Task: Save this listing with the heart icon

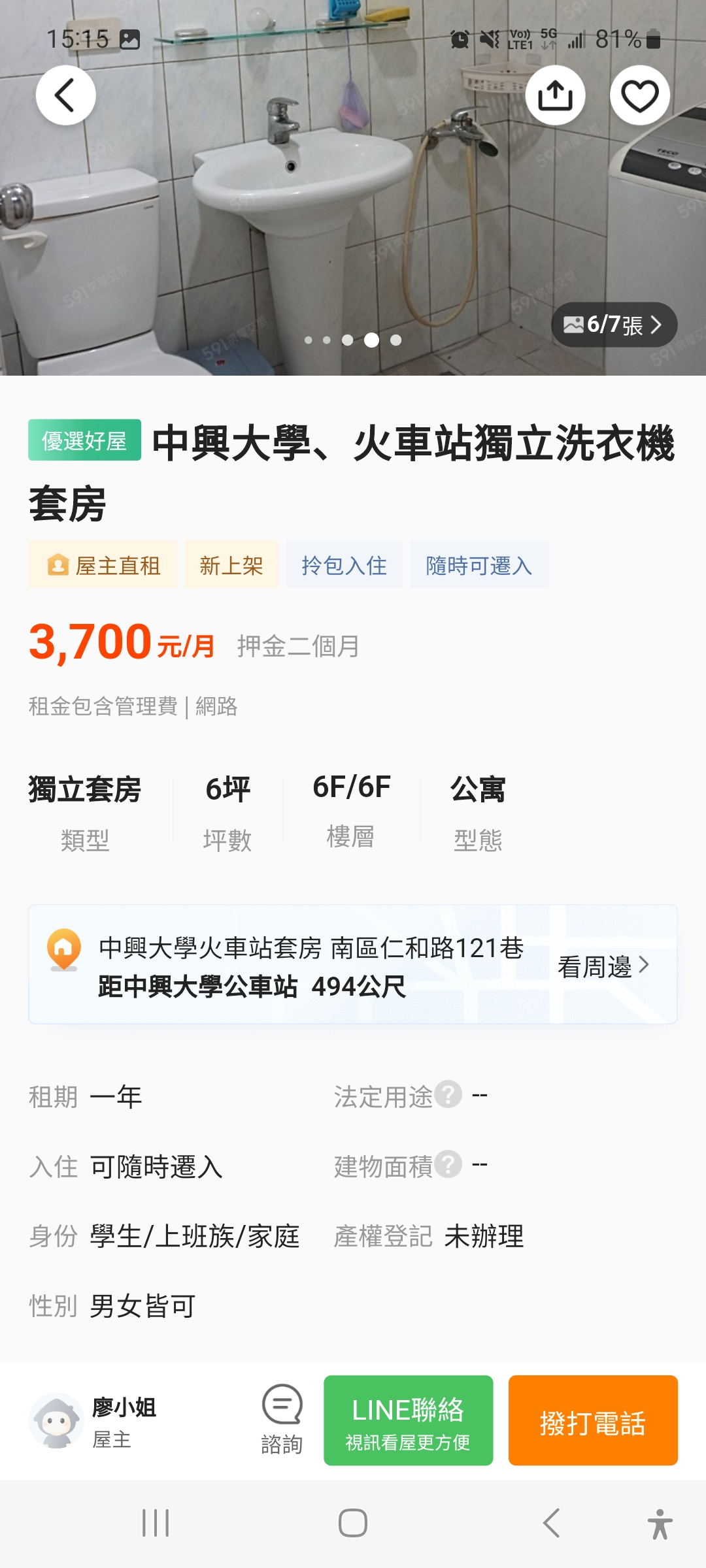Action: point(639,95)
